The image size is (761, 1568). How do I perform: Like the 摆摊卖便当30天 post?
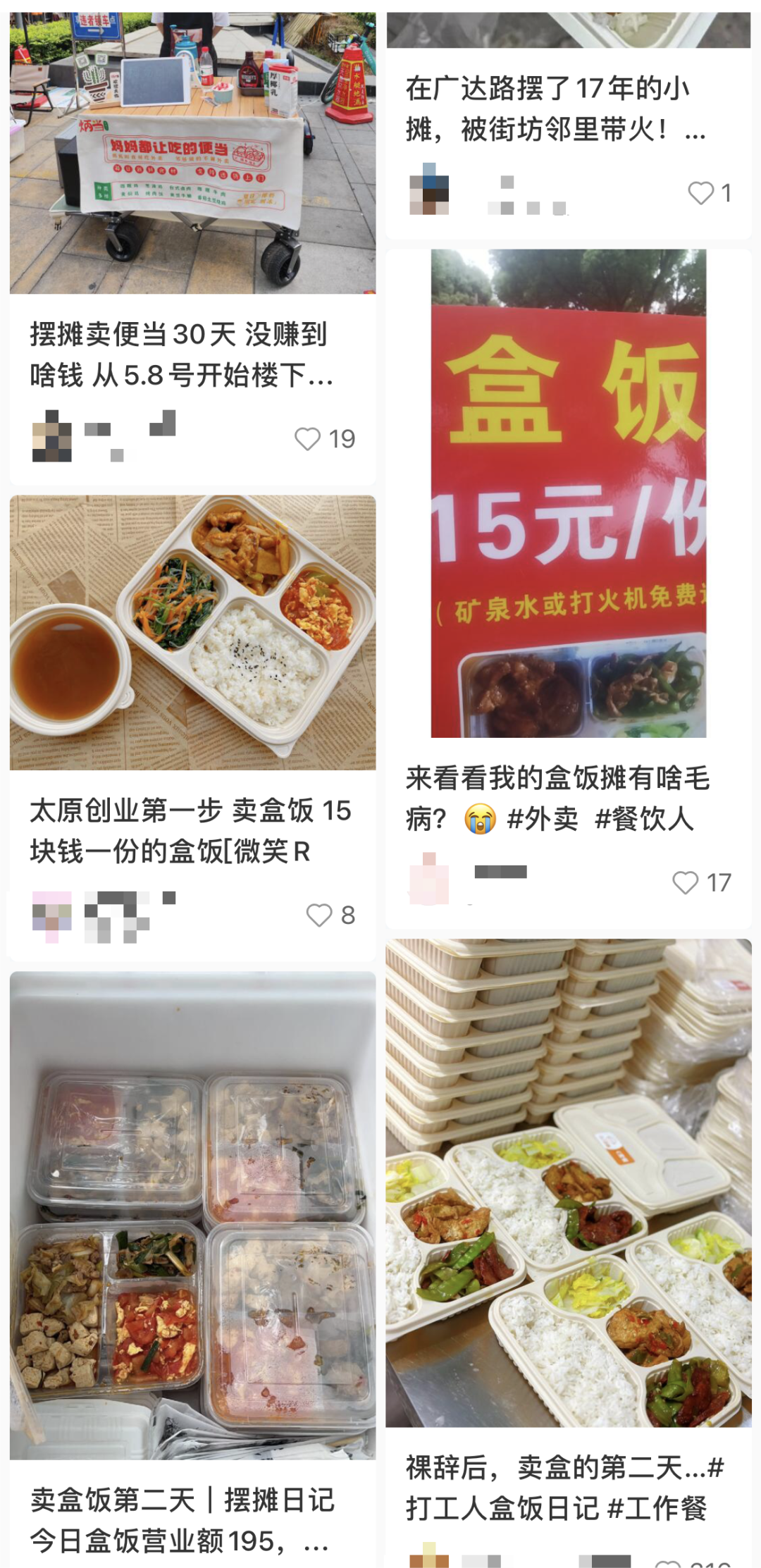pos(308,439)
